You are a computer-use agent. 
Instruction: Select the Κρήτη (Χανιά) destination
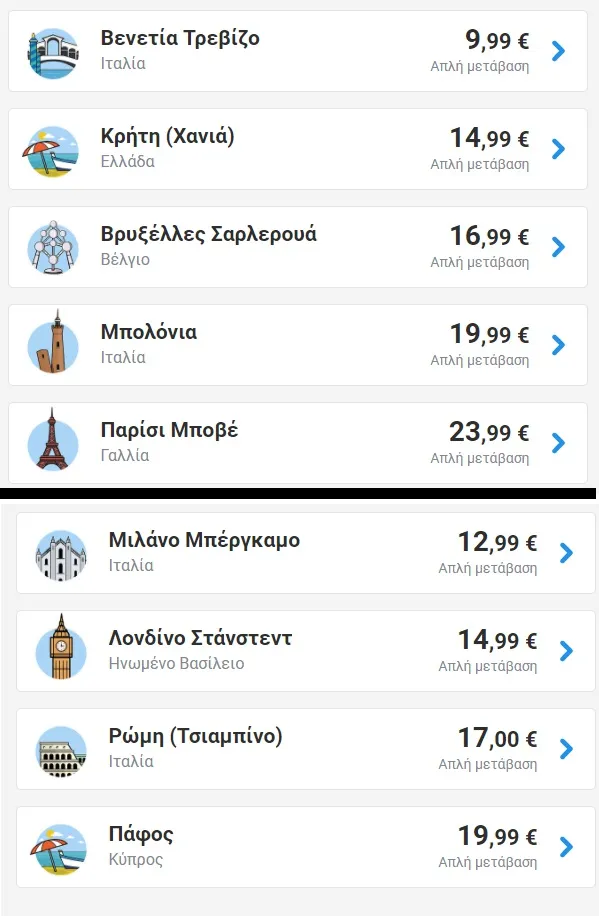coord(298,149)
